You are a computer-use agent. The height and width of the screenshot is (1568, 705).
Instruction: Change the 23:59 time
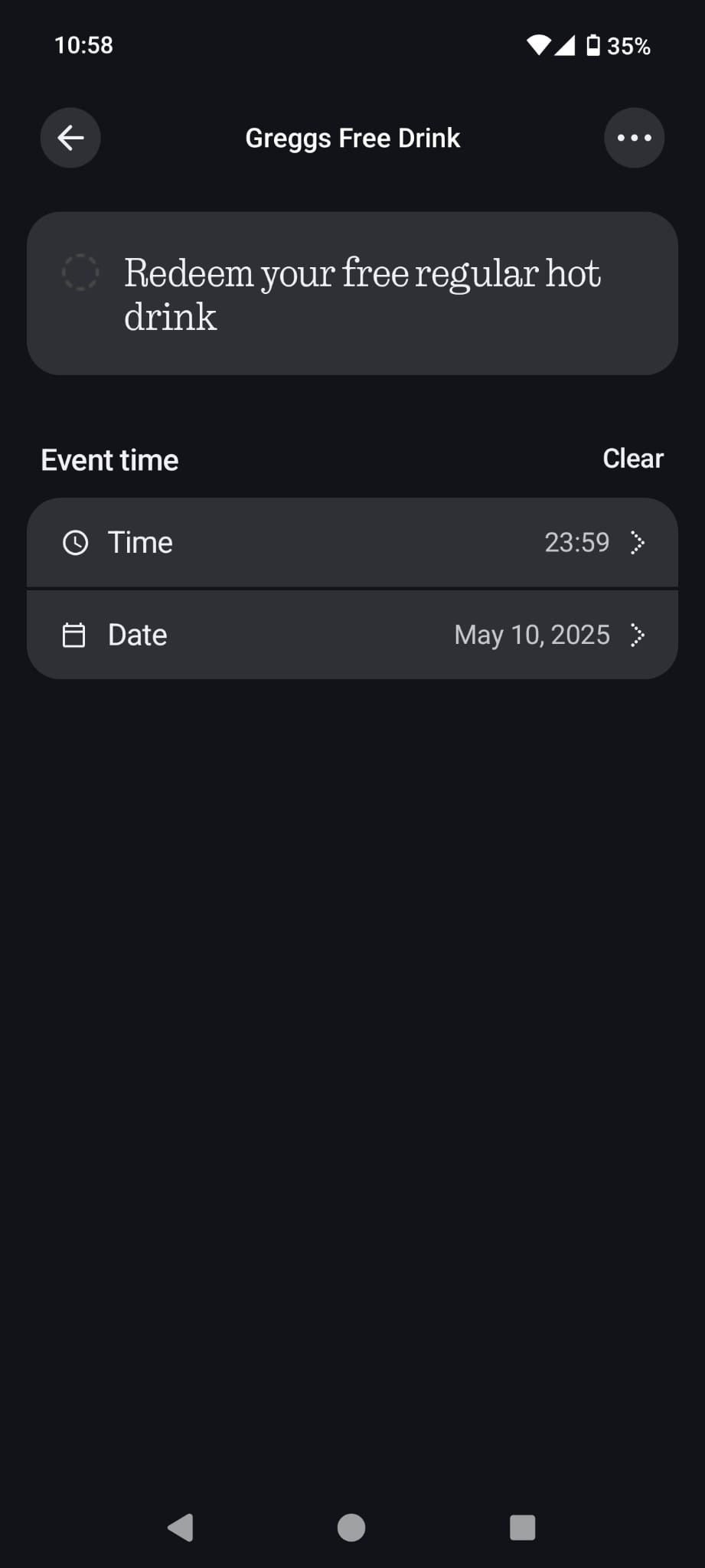click(x=352, y=543)
